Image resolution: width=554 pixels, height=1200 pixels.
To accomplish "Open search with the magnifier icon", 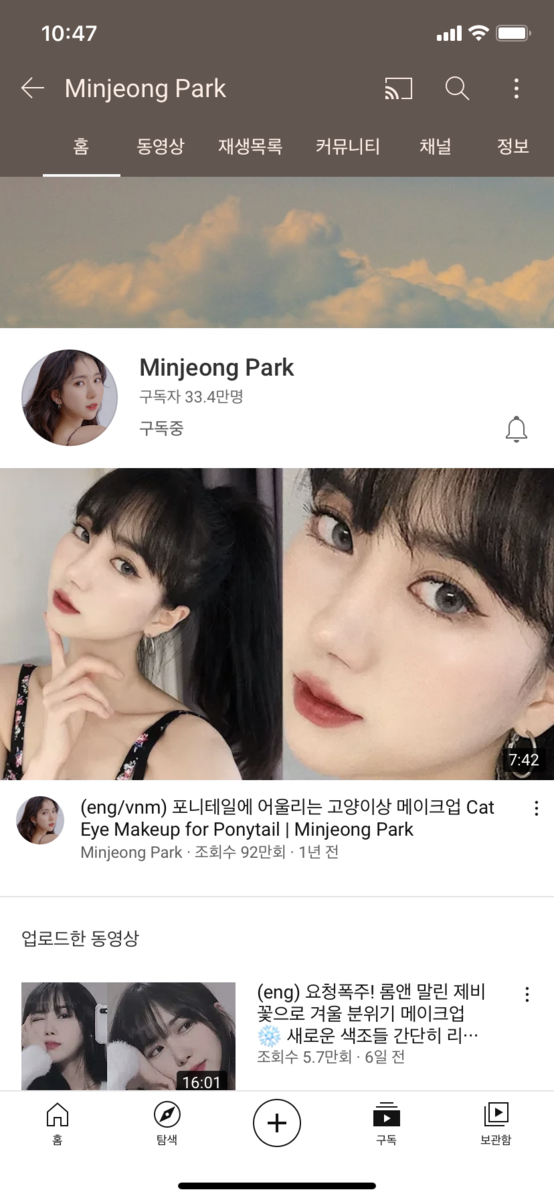I will (x=457, y=88).
